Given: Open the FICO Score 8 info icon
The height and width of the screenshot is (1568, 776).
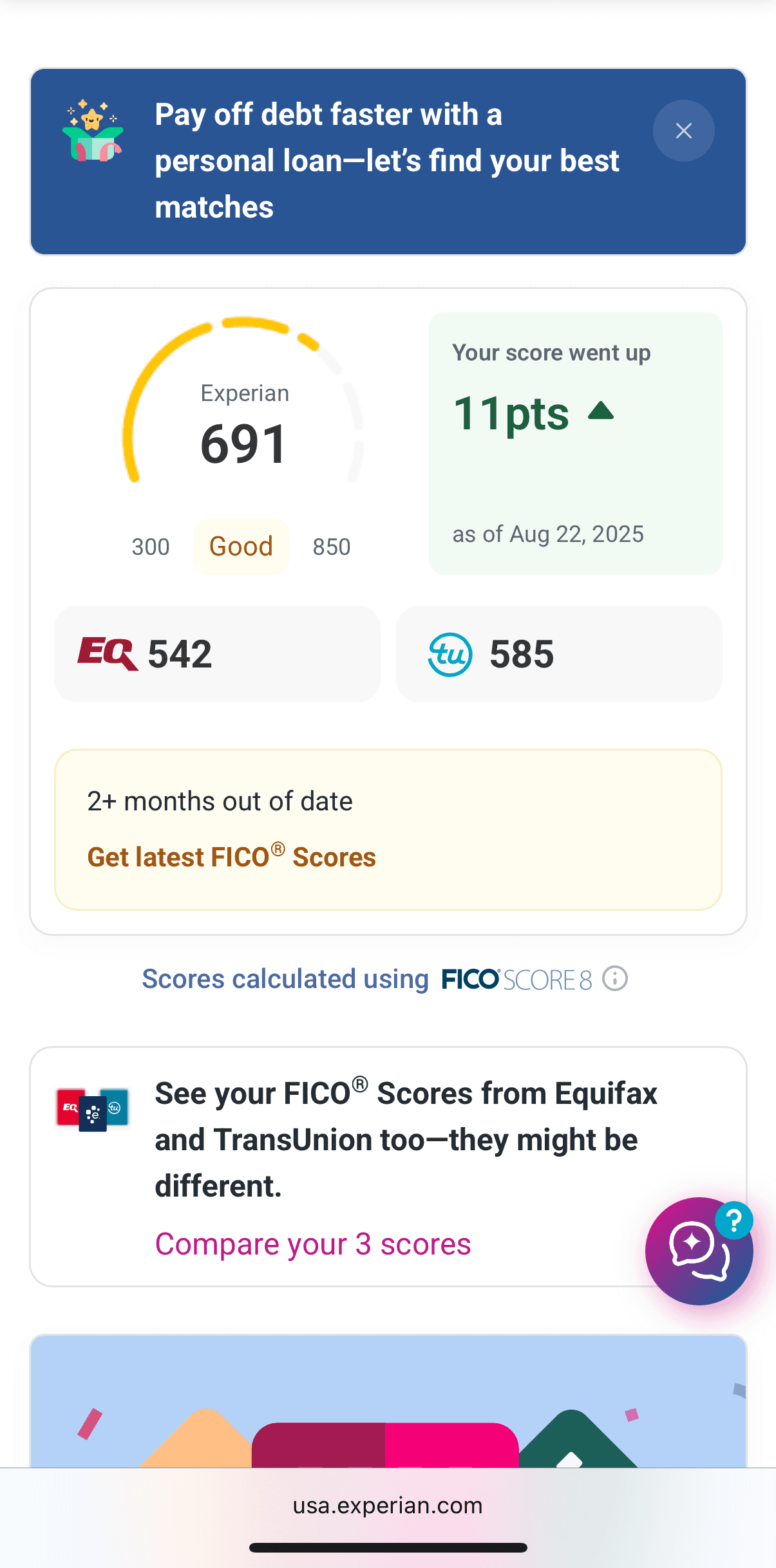Looking at the screenshot, I should 616,978.
